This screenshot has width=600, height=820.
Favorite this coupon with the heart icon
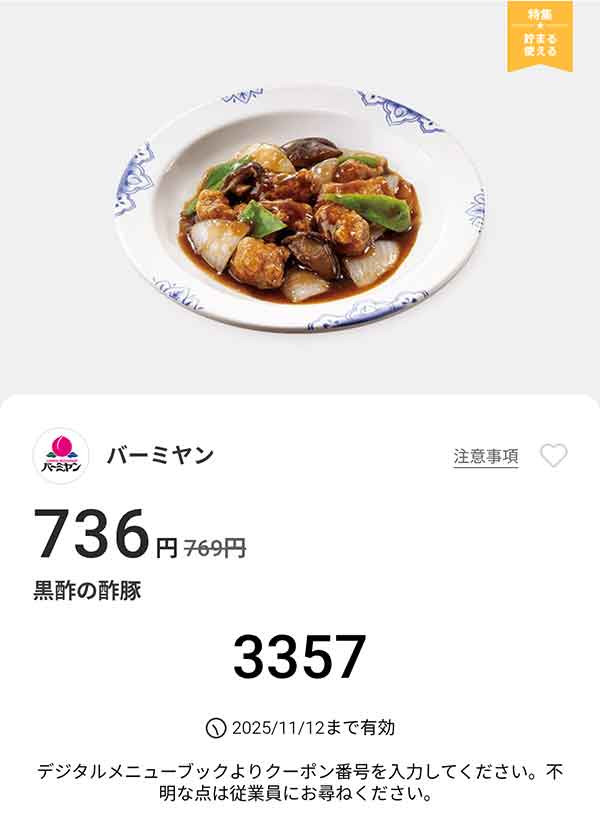tap(553, 456)
